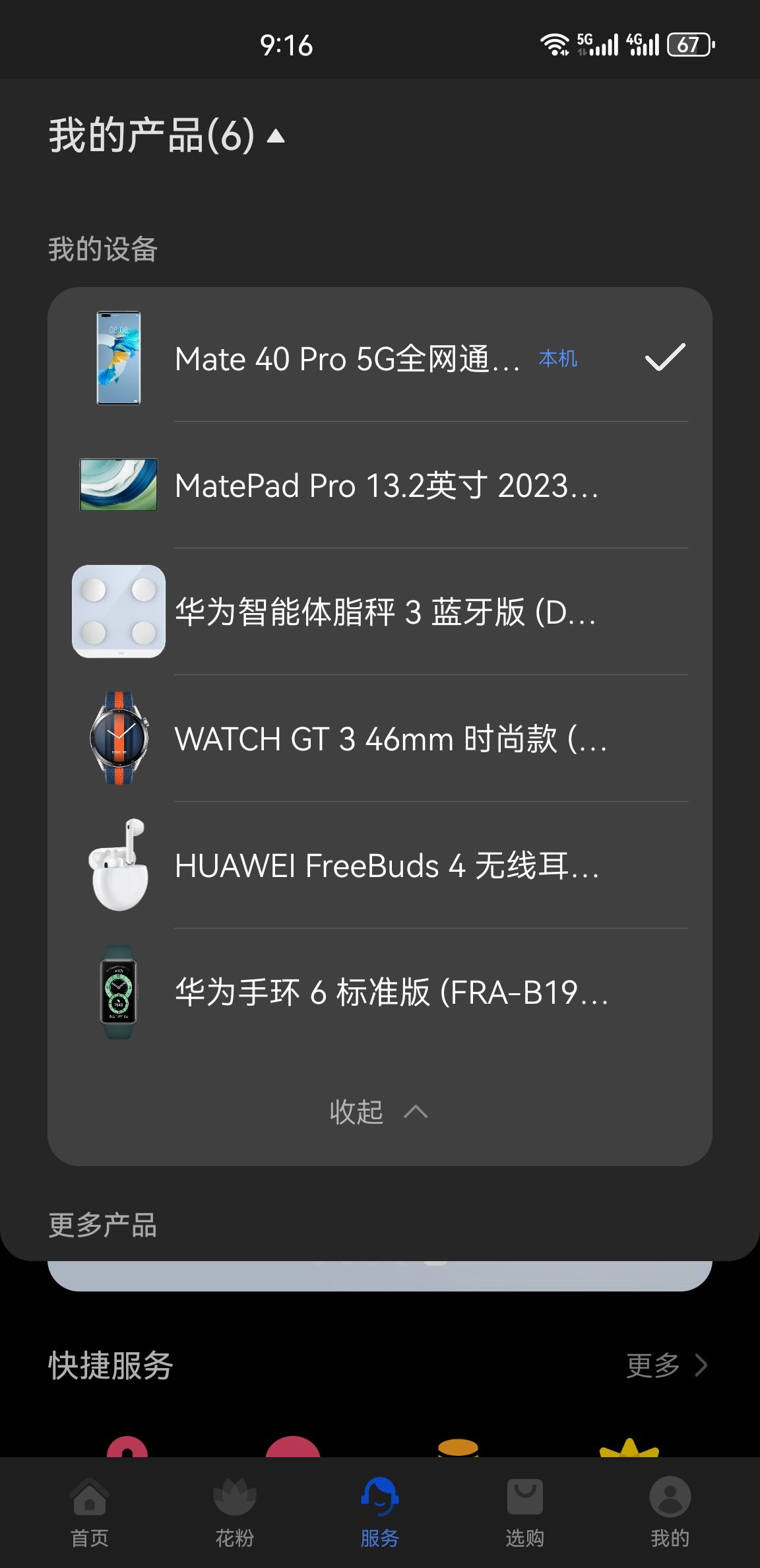Collapse the 我的产品(6) dropdown header
The height and width of the screenshot is (1568, 760).
166,136
